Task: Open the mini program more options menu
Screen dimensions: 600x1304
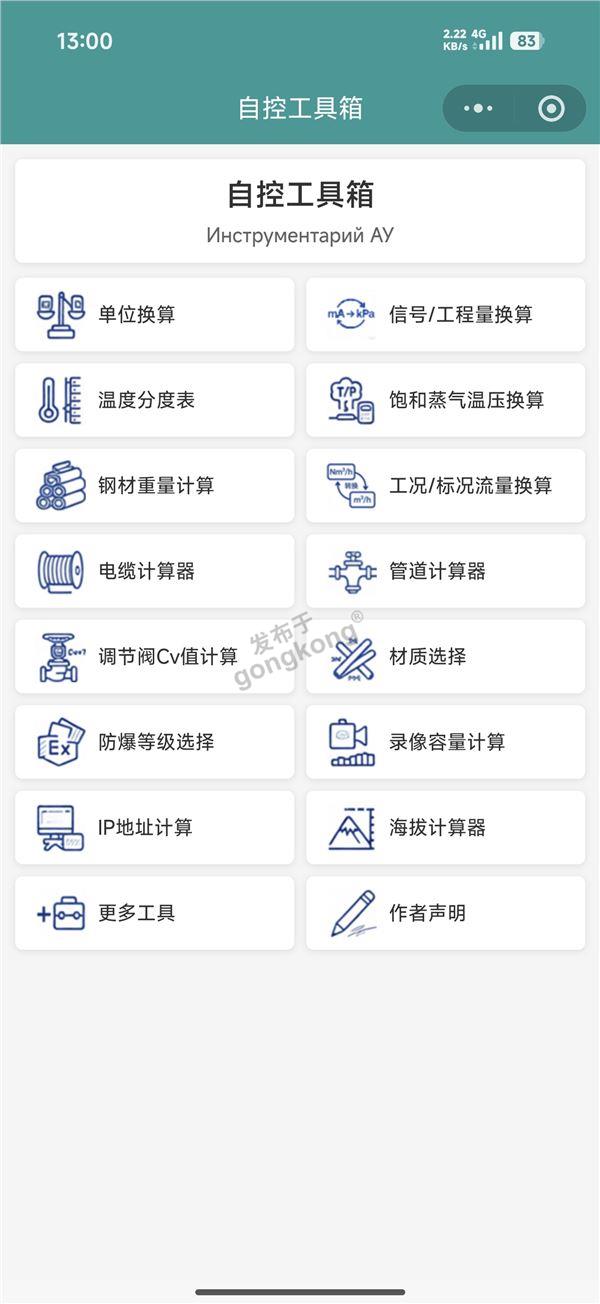Action: point(479,108)
